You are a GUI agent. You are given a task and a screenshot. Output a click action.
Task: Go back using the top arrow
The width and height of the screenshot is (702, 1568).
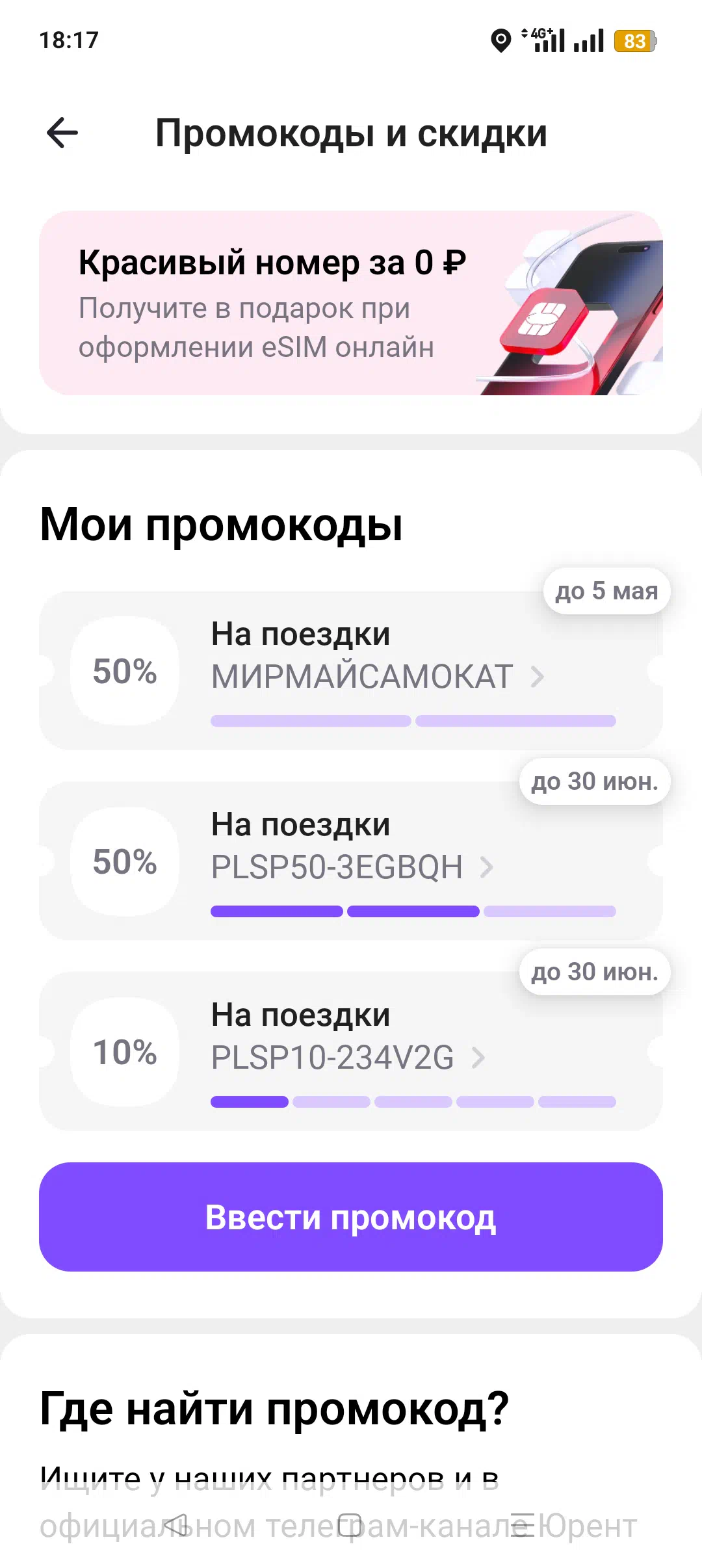(62, 133)
